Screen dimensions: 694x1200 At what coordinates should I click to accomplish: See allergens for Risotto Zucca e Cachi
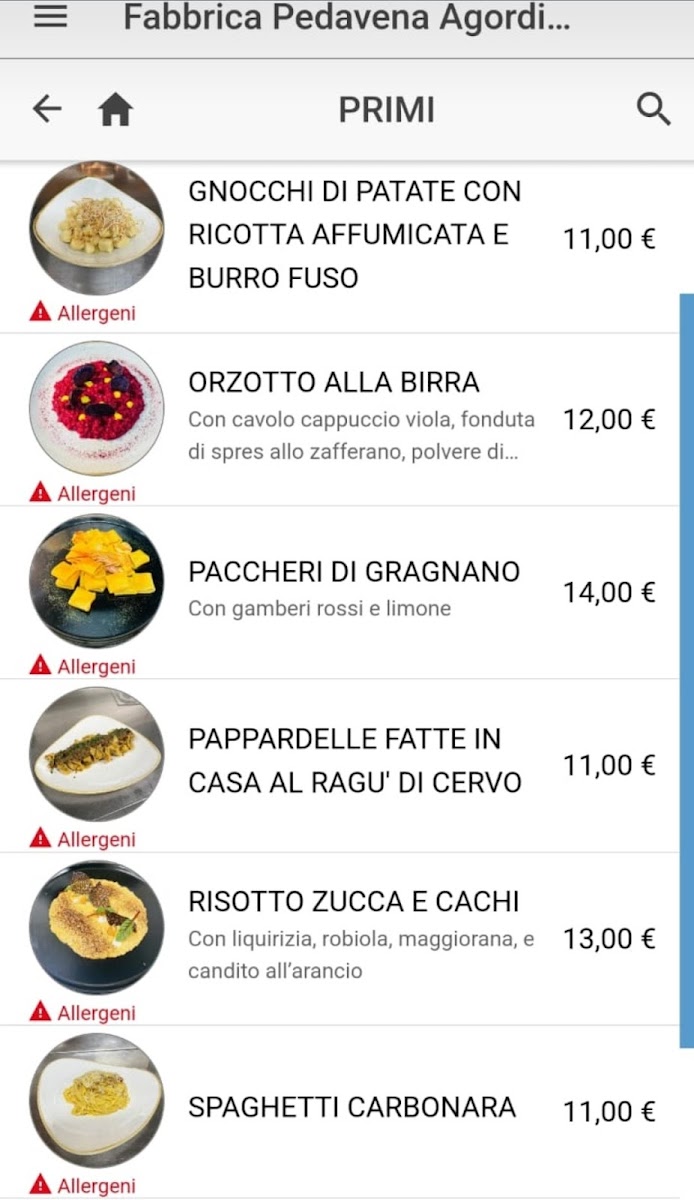(x=83, y=1013)
